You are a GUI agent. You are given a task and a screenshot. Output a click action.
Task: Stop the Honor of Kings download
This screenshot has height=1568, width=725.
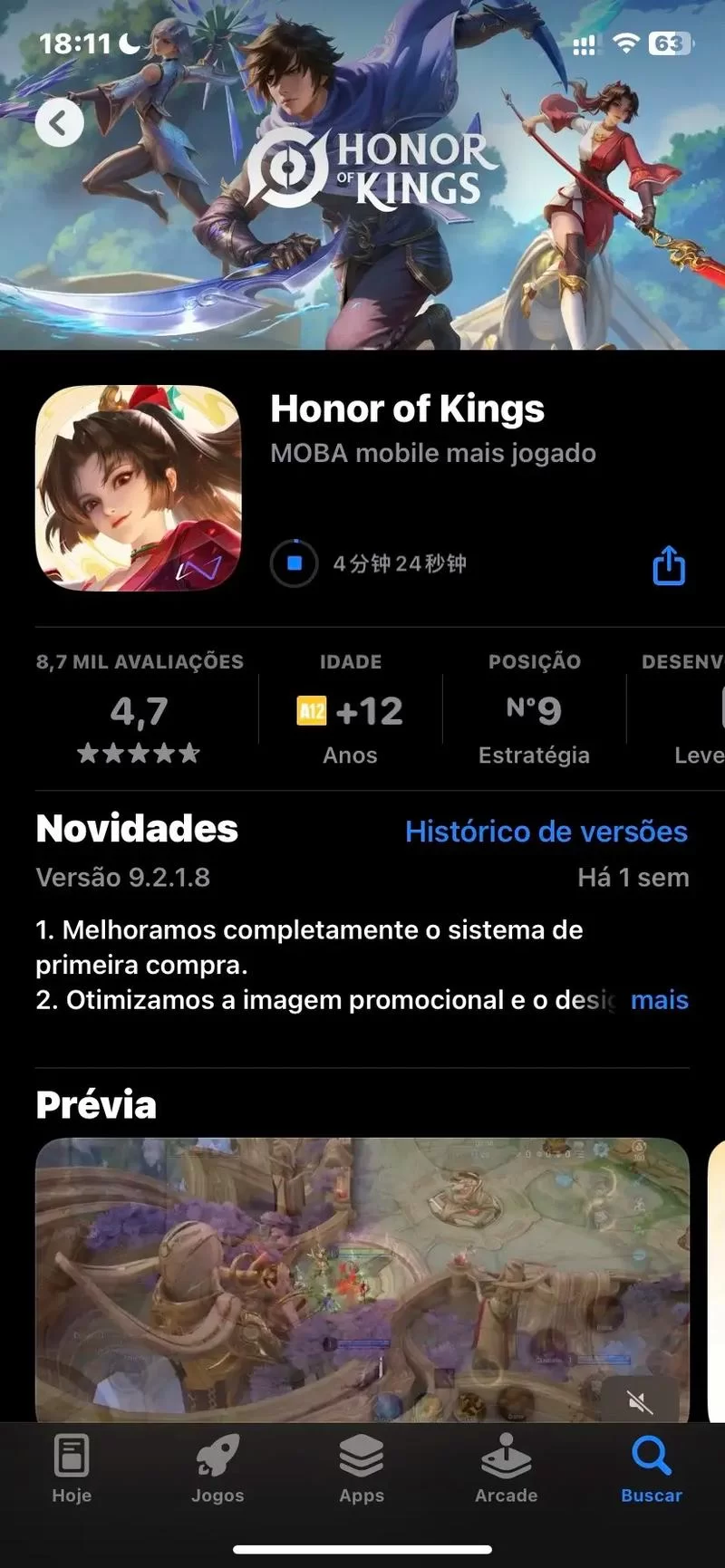[x=294, y=563]
